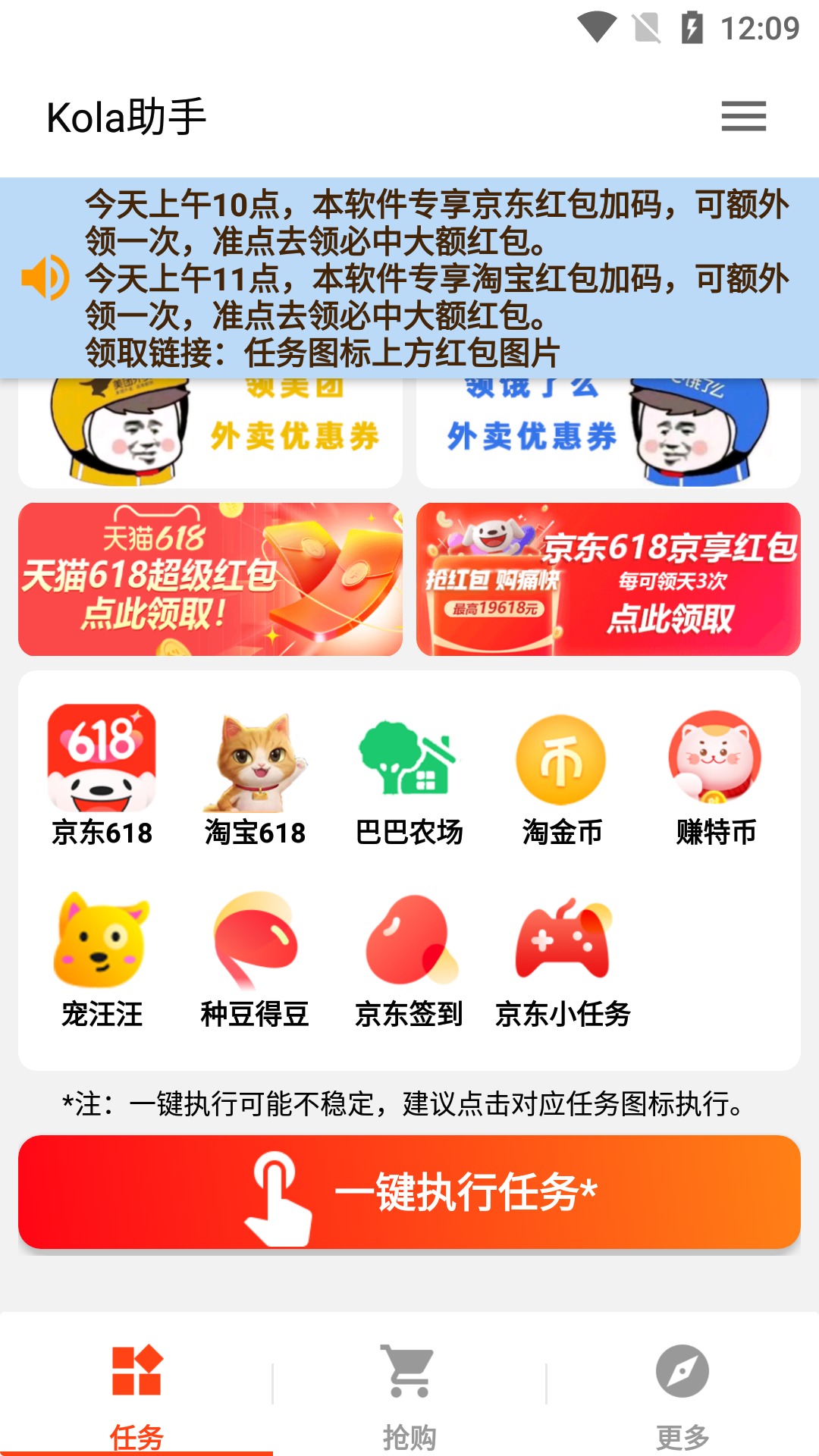Start the 赚特币 task

coord(716,775)
